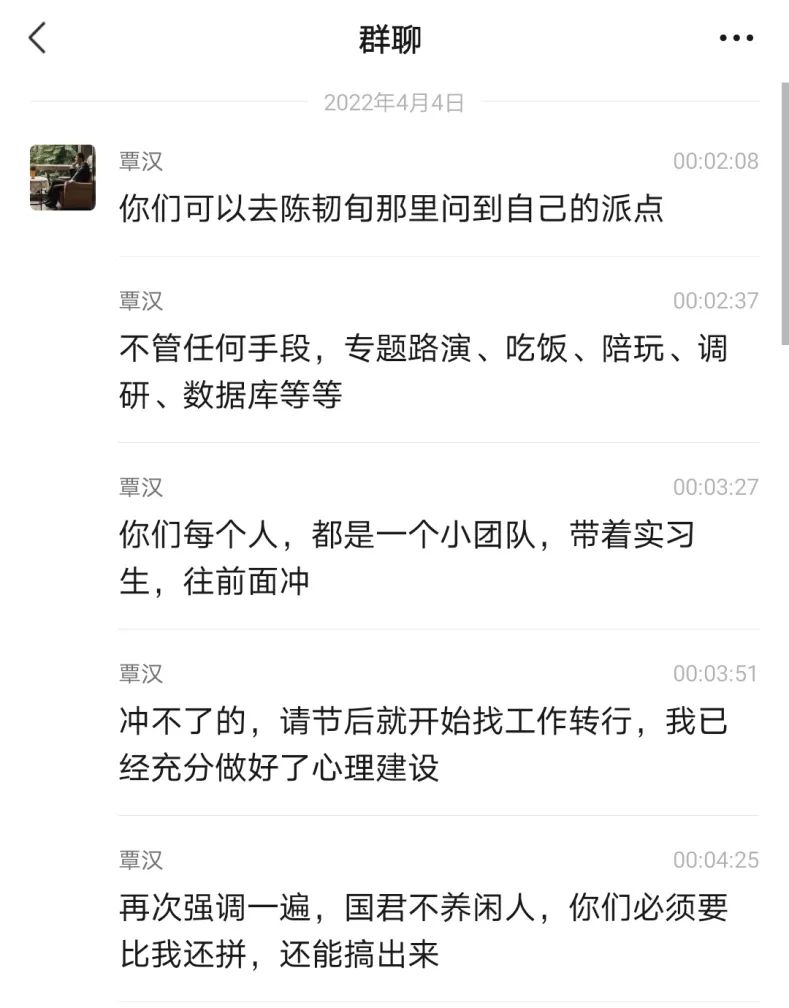Go back from the 群聊 screen

point(38,38)
